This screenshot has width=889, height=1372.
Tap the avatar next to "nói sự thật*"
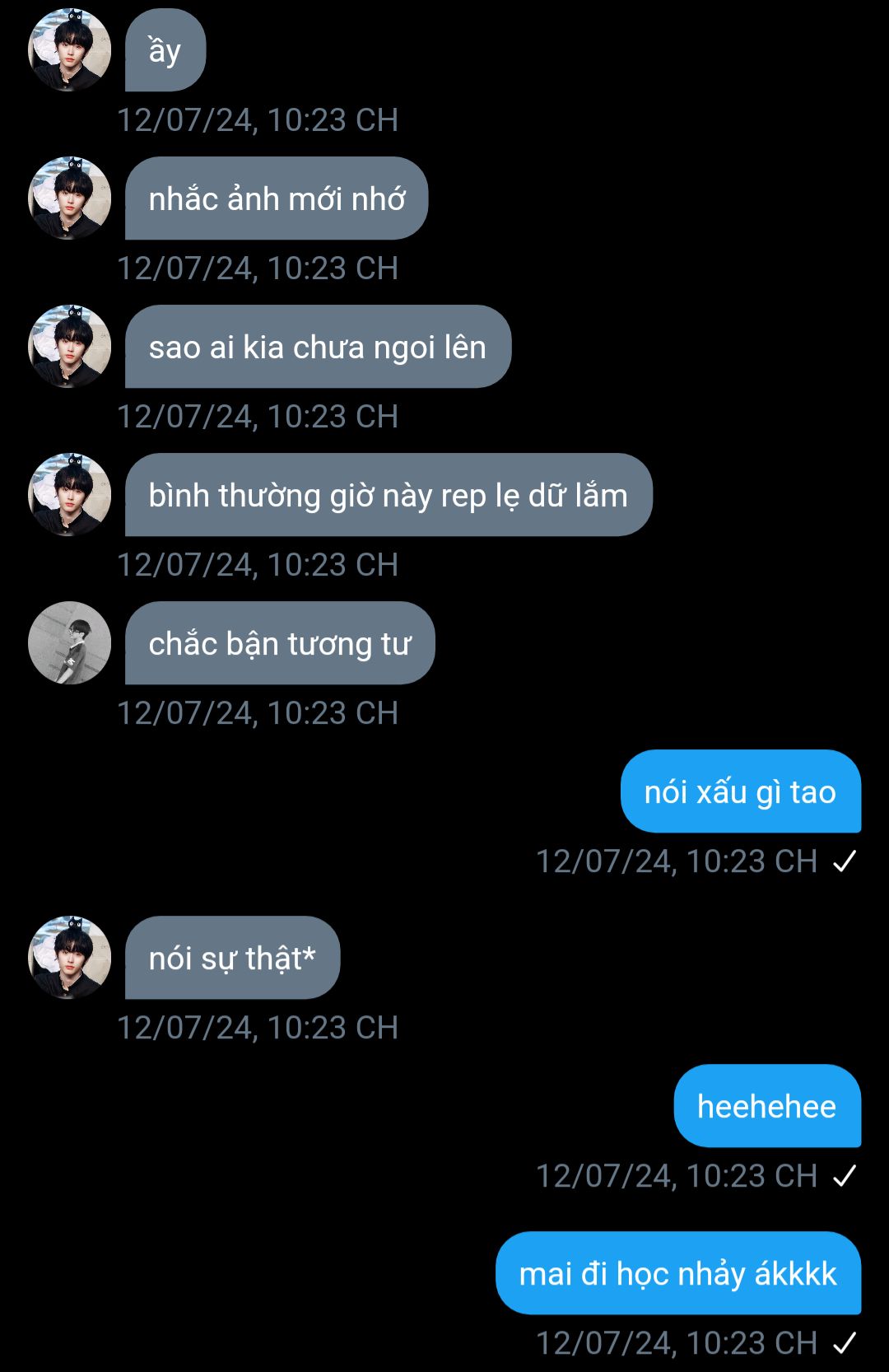(x=70, y=958)
